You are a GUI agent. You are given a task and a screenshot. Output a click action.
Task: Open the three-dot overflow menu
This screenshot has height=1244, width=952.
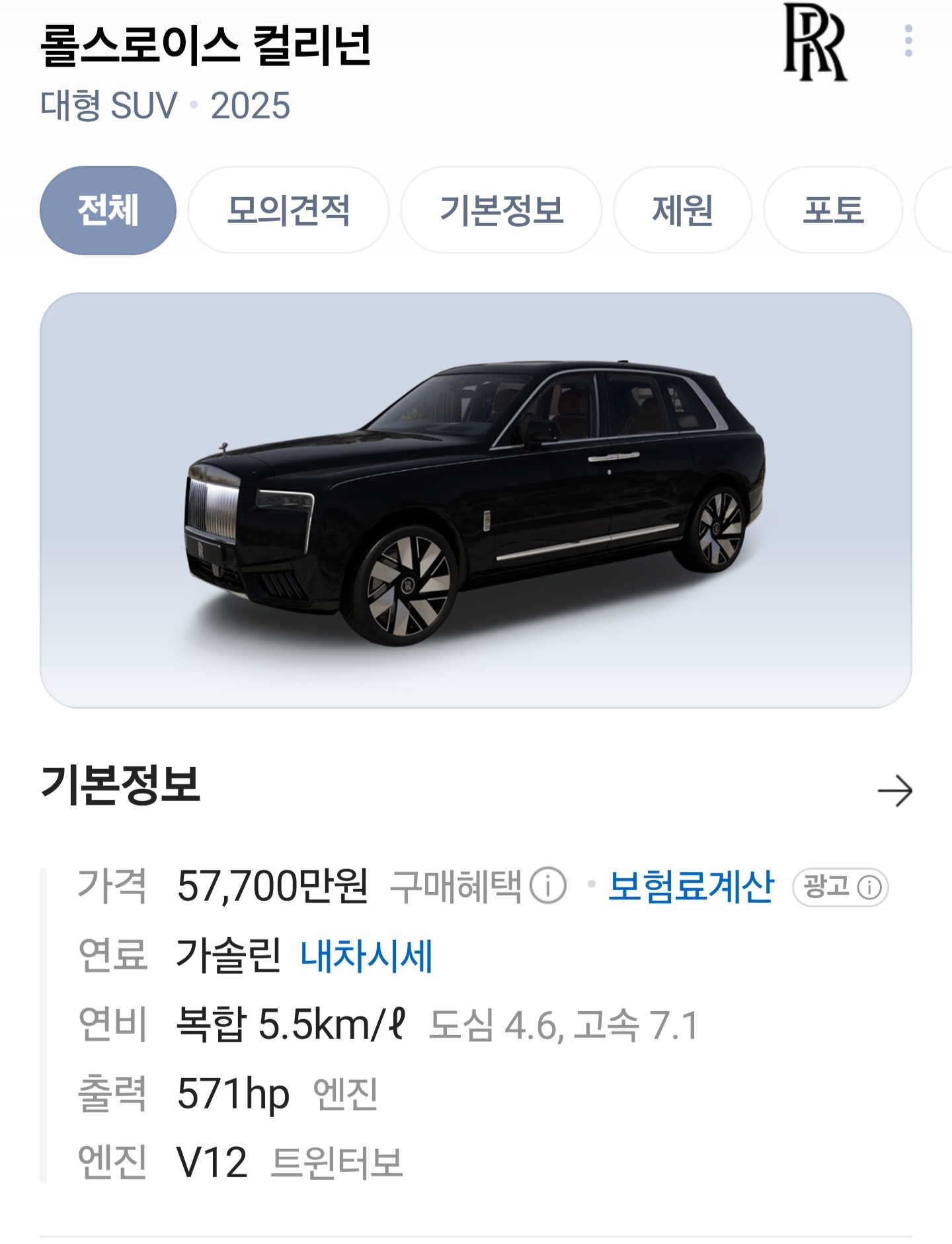point(908,41)
